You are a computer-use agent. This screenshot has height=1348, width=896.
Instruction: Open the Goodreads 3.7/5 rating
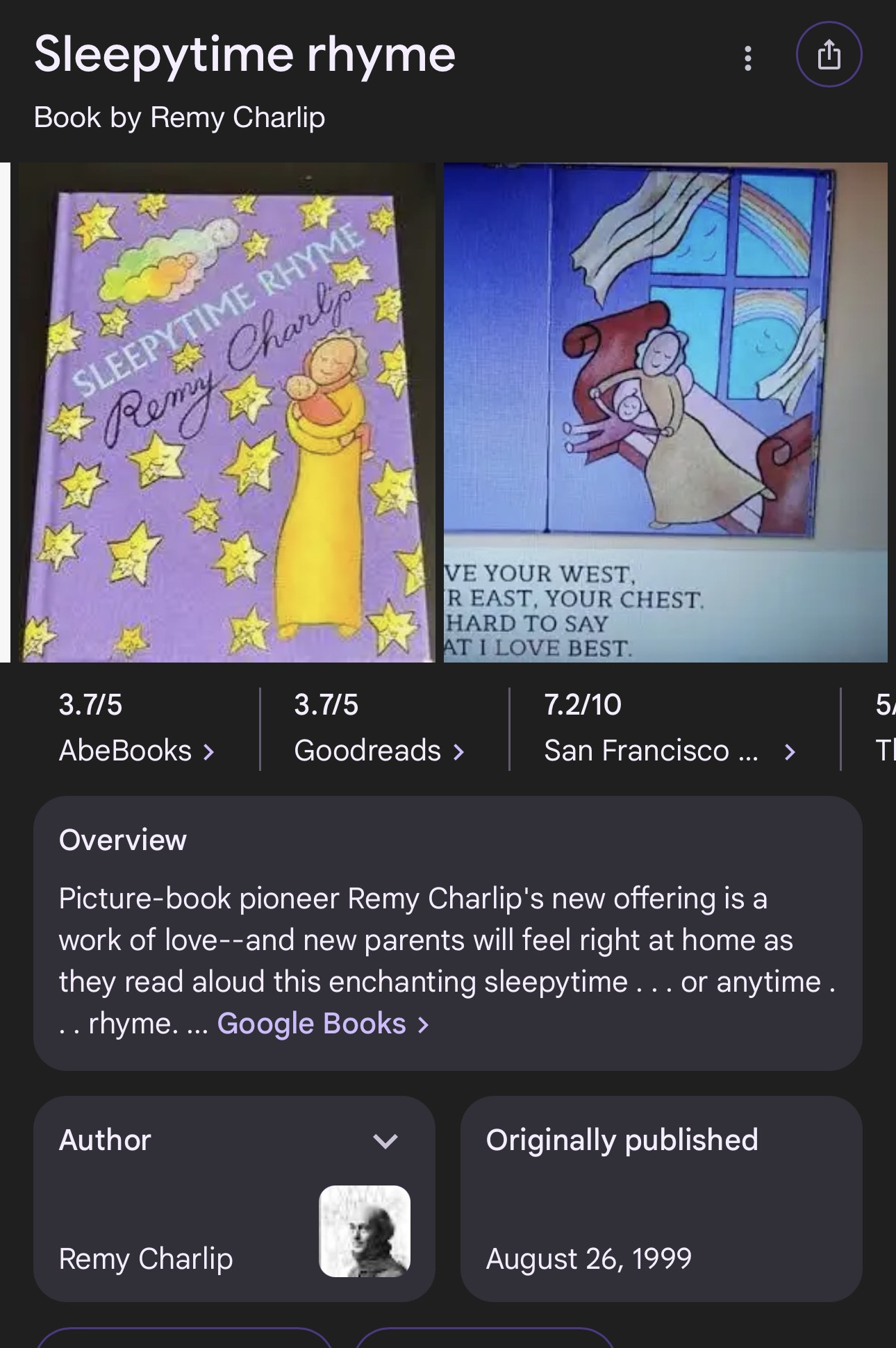(x=379, y=729)
